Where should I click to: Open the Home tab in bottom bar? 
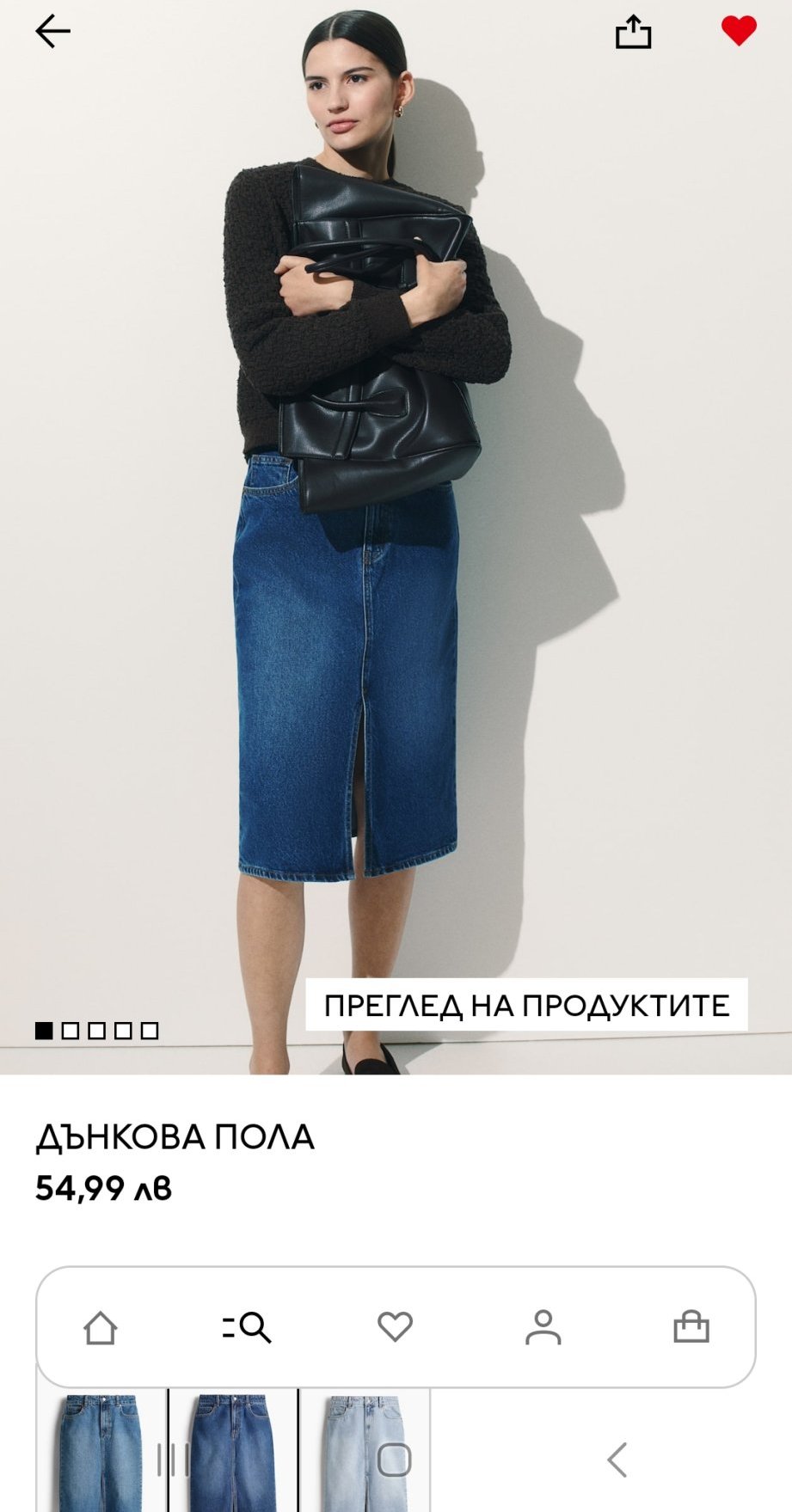[x=101, y=1328]
